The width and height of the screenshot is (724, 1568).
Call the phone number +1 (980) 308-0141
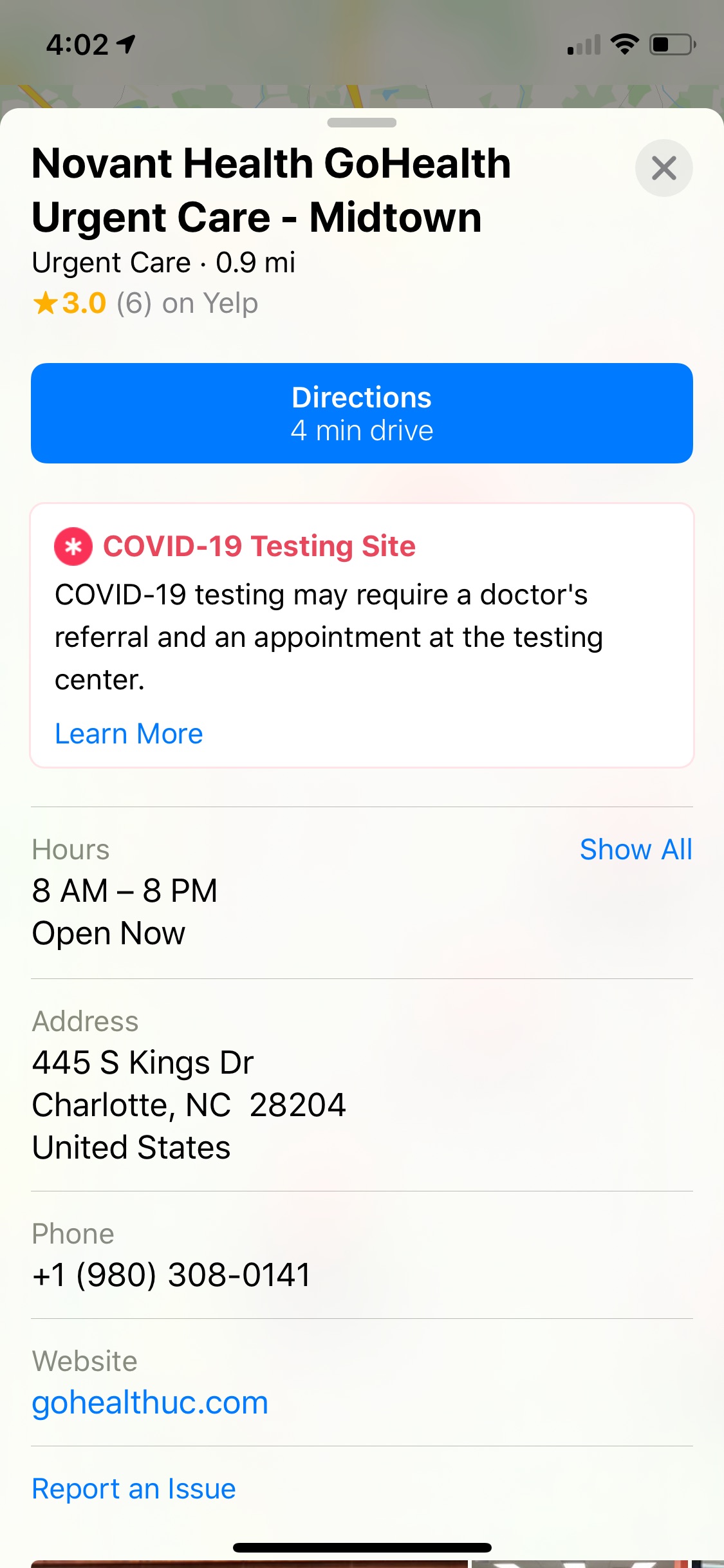[x=172, y=1274]
